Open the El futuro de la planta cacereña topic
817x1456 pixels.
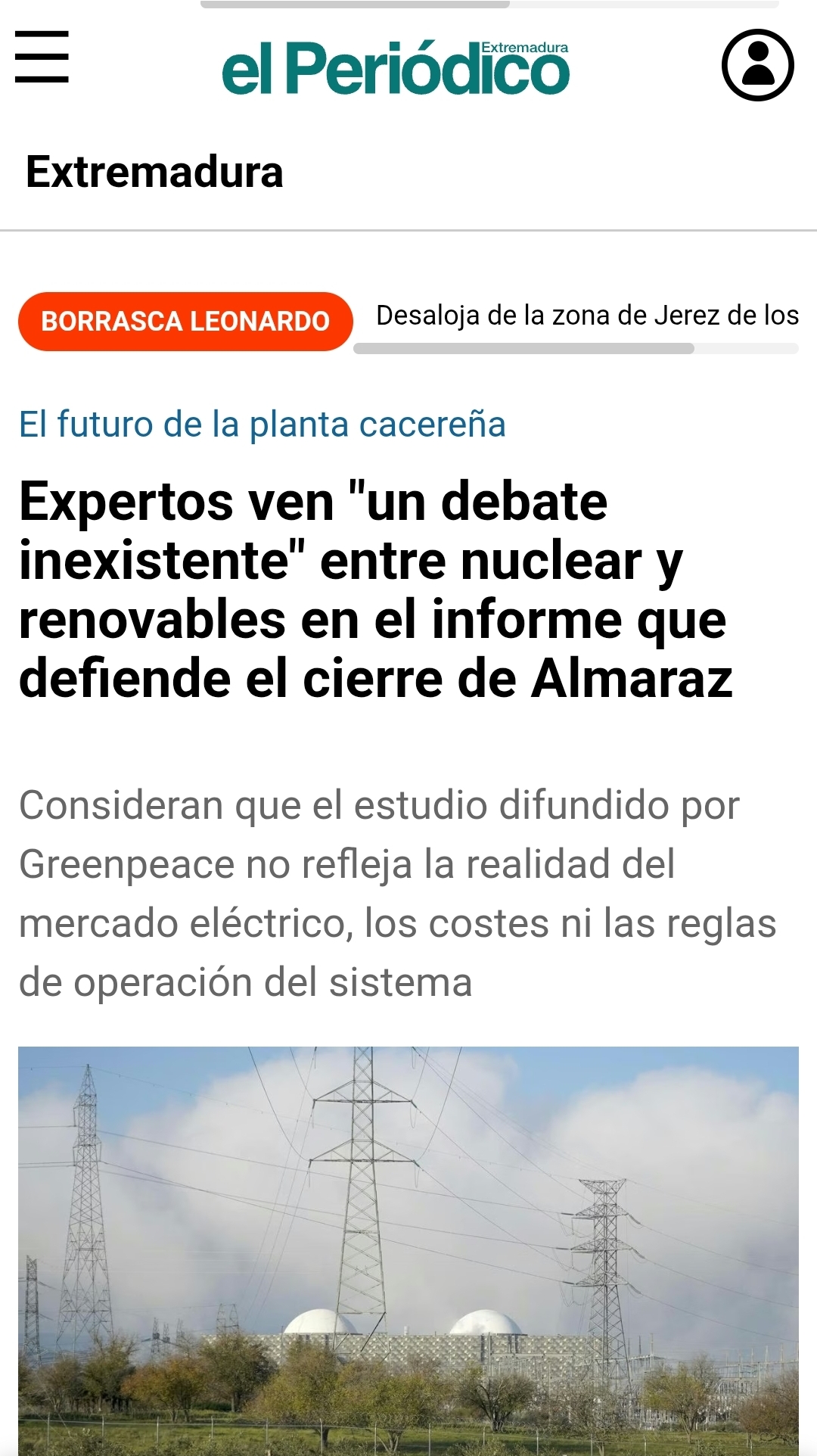coord(262,424)
